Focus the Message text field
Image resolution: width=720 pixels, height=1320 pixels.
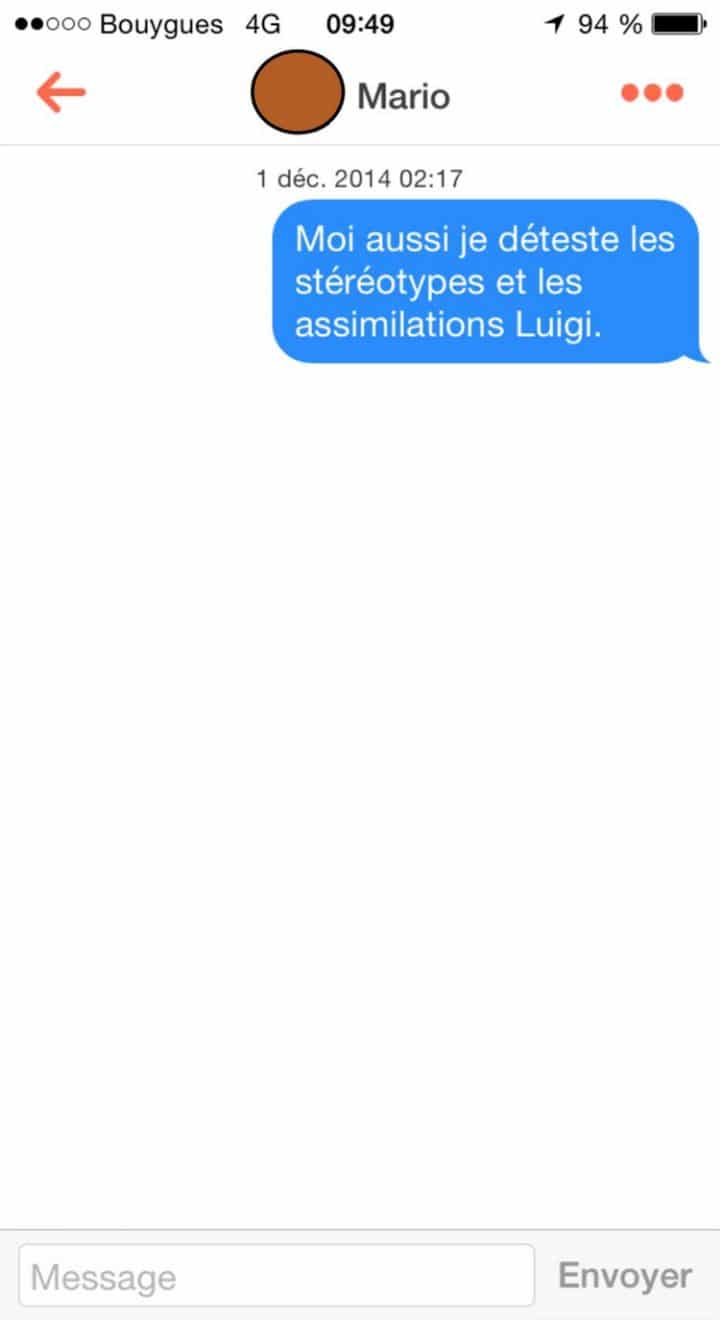(276, 1276)
